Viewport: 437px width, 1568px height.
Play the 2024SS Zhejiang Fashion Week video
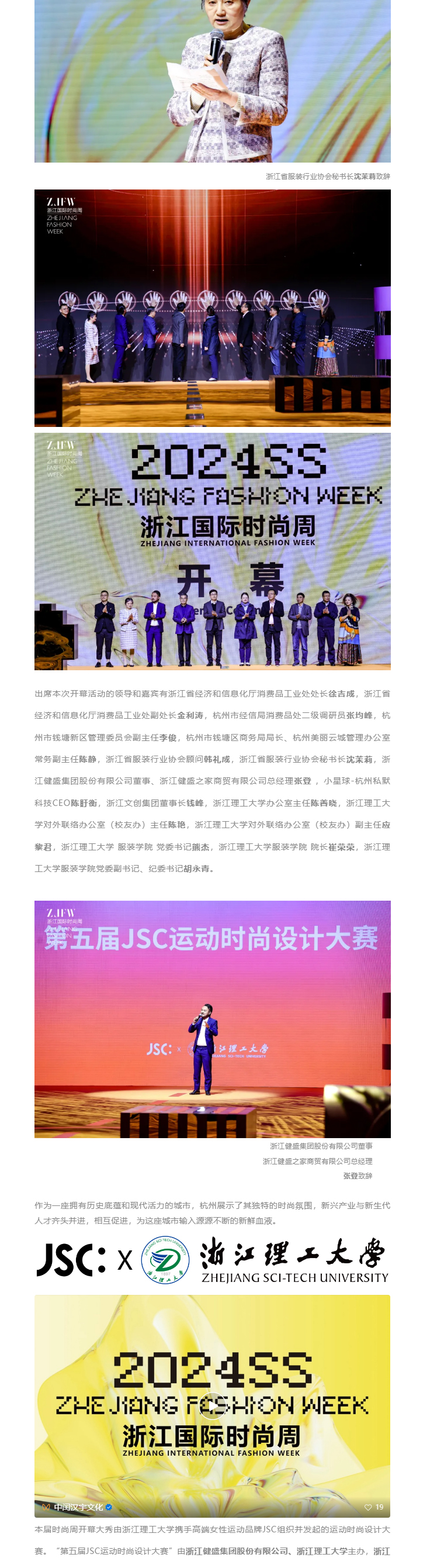click(x=213, y=1405)
